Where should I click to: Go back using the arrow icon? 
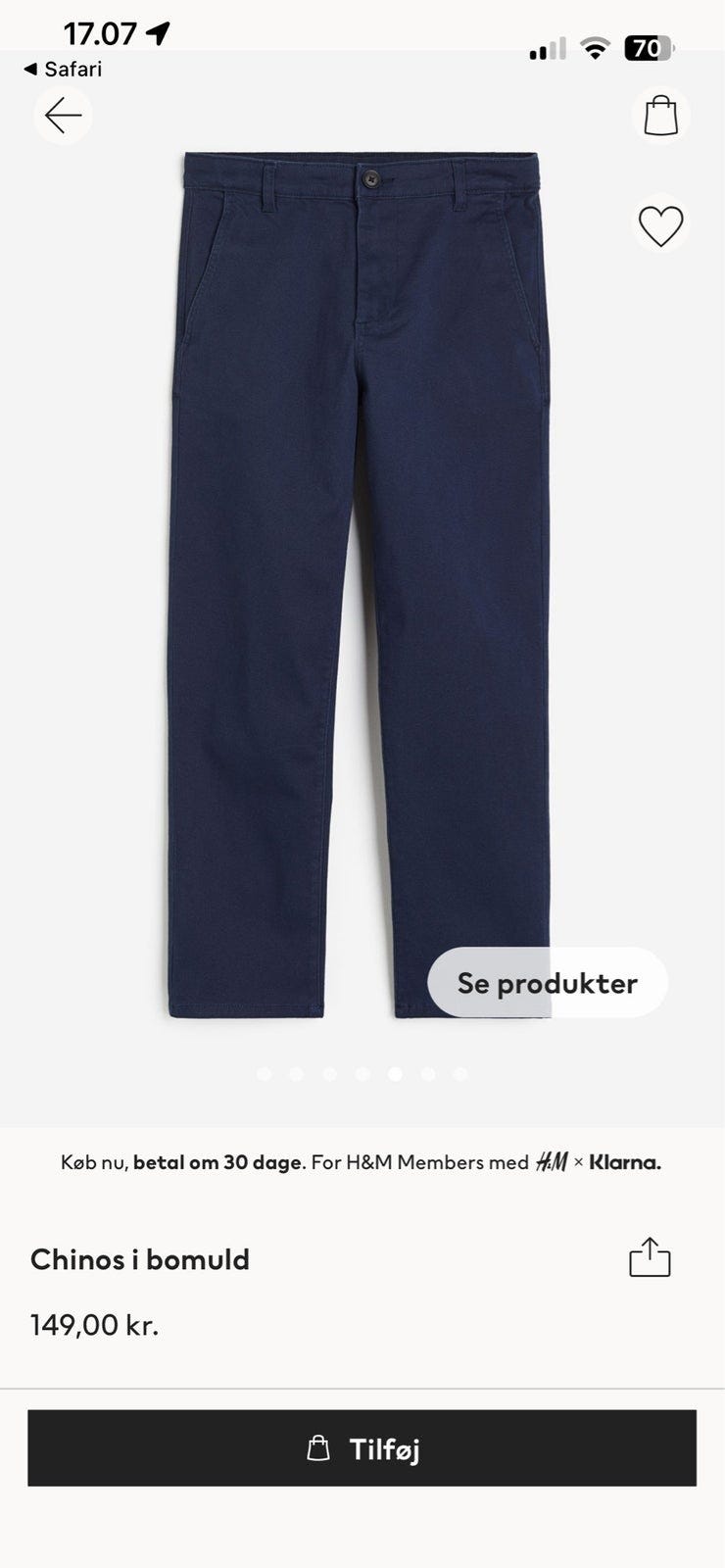pyautogui.click(x=64, y=116)
